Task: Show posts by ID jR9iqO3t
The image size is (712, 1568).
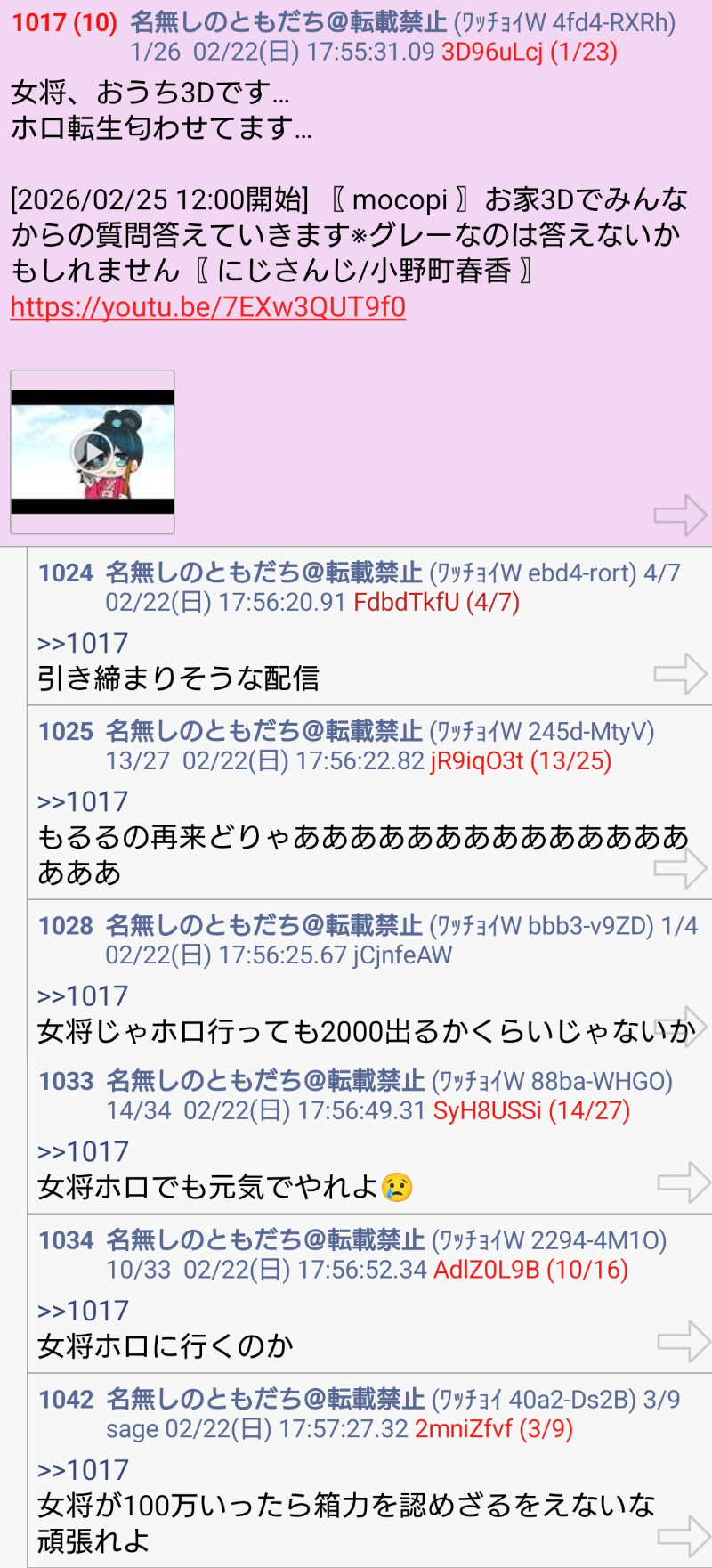Action: (x=477, y=761)
